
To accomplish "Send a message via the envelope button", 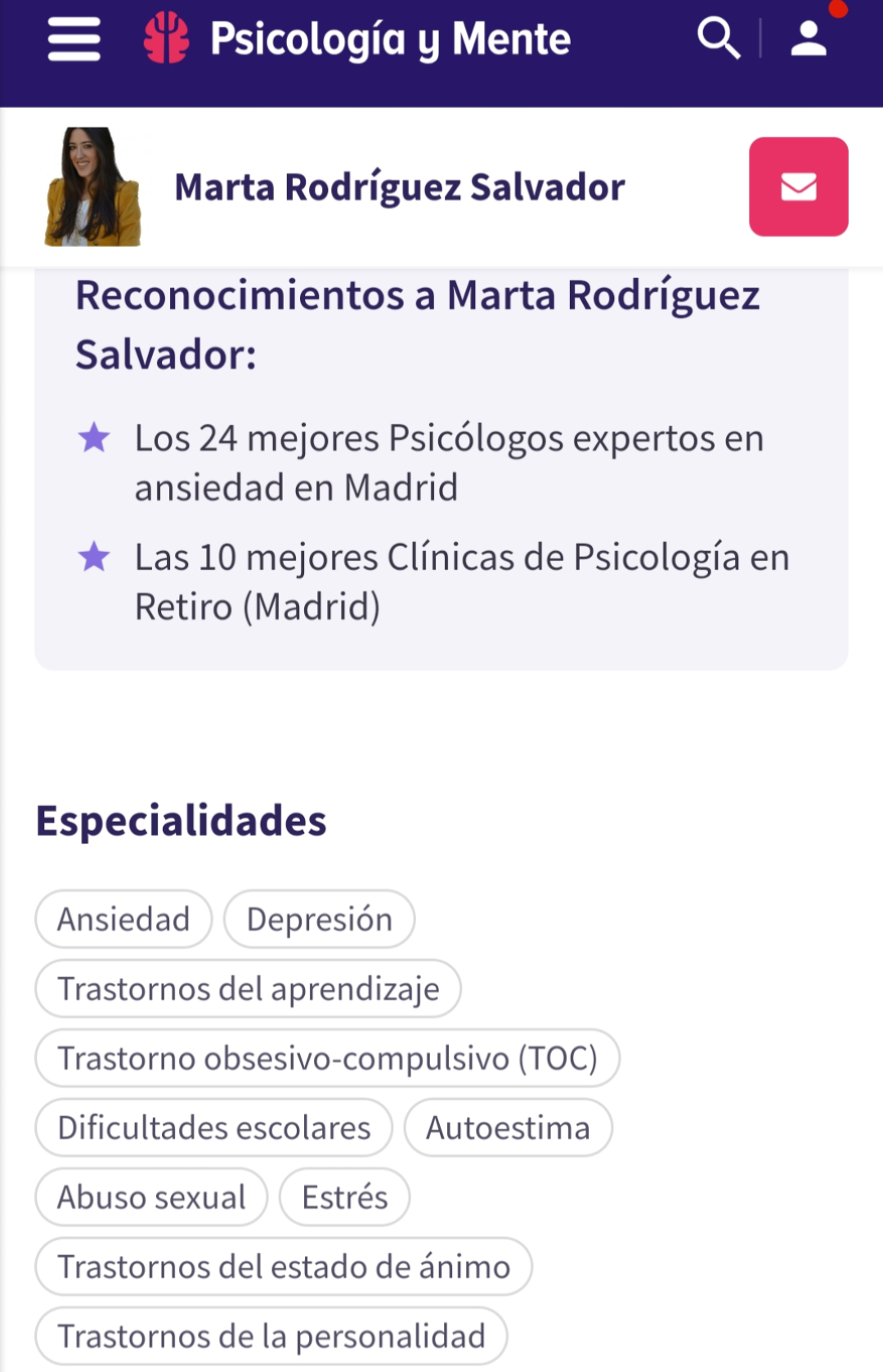I will pos(798,187).
